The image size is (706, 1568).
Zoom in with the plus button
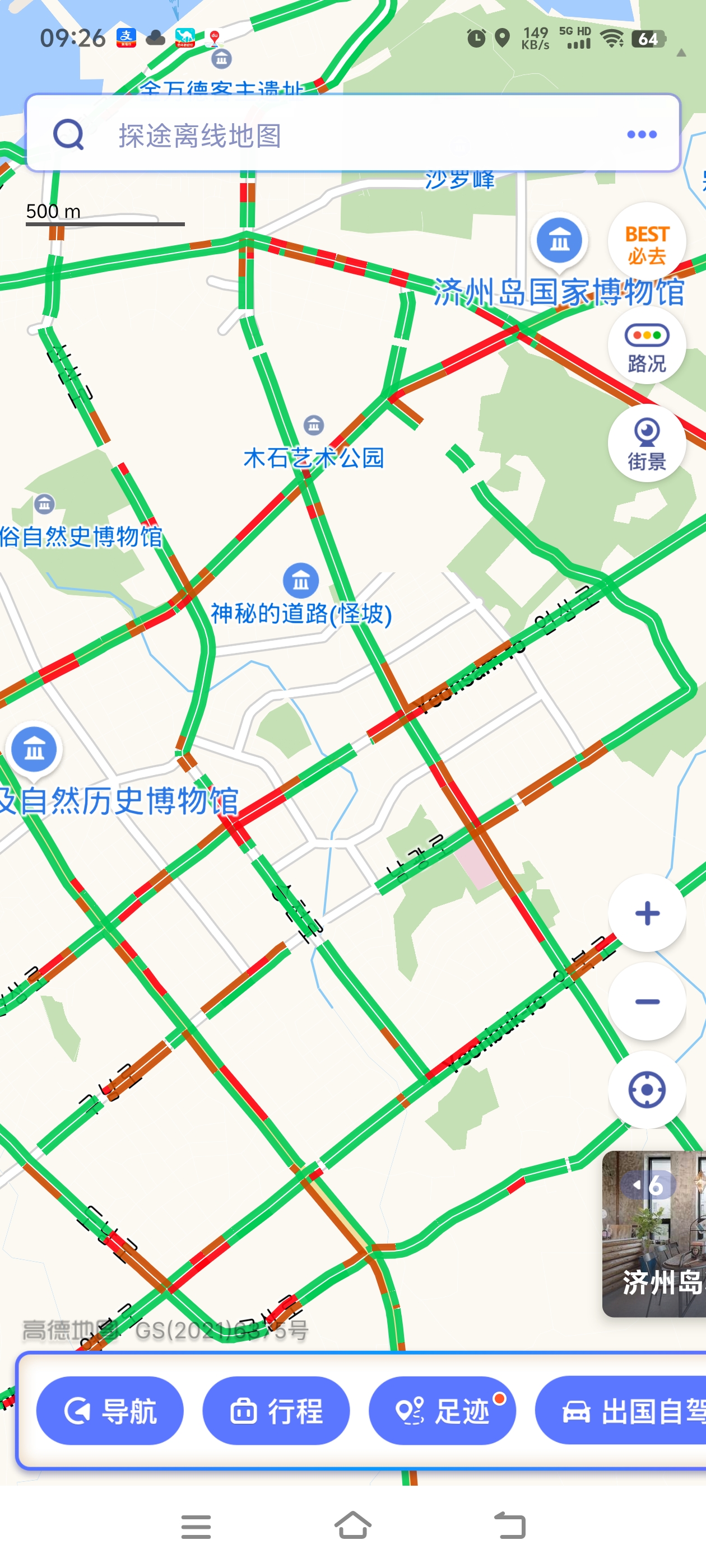(646, 913)
